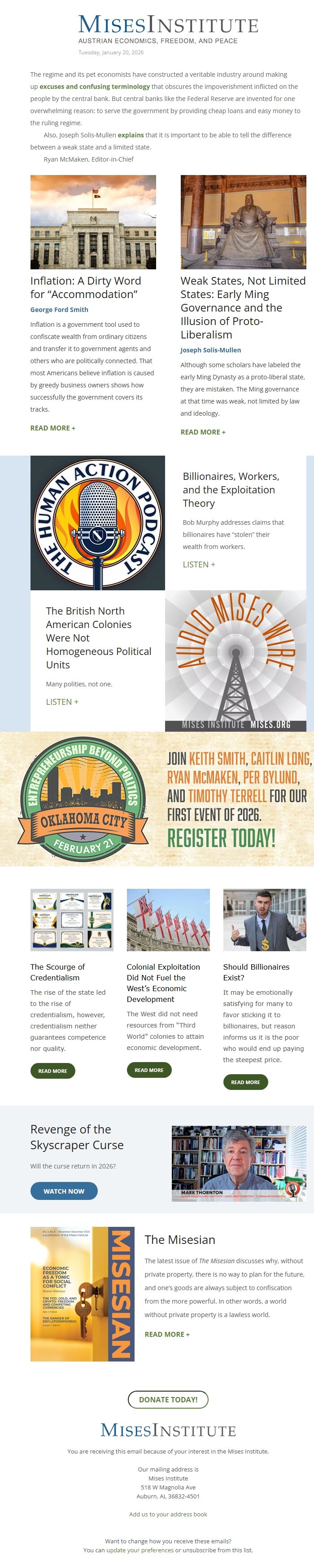314x1568 pixels.
Task: Listen to Billionaires, Workers, and the Exploitation Theory
Action: click(x=199, y=565)
